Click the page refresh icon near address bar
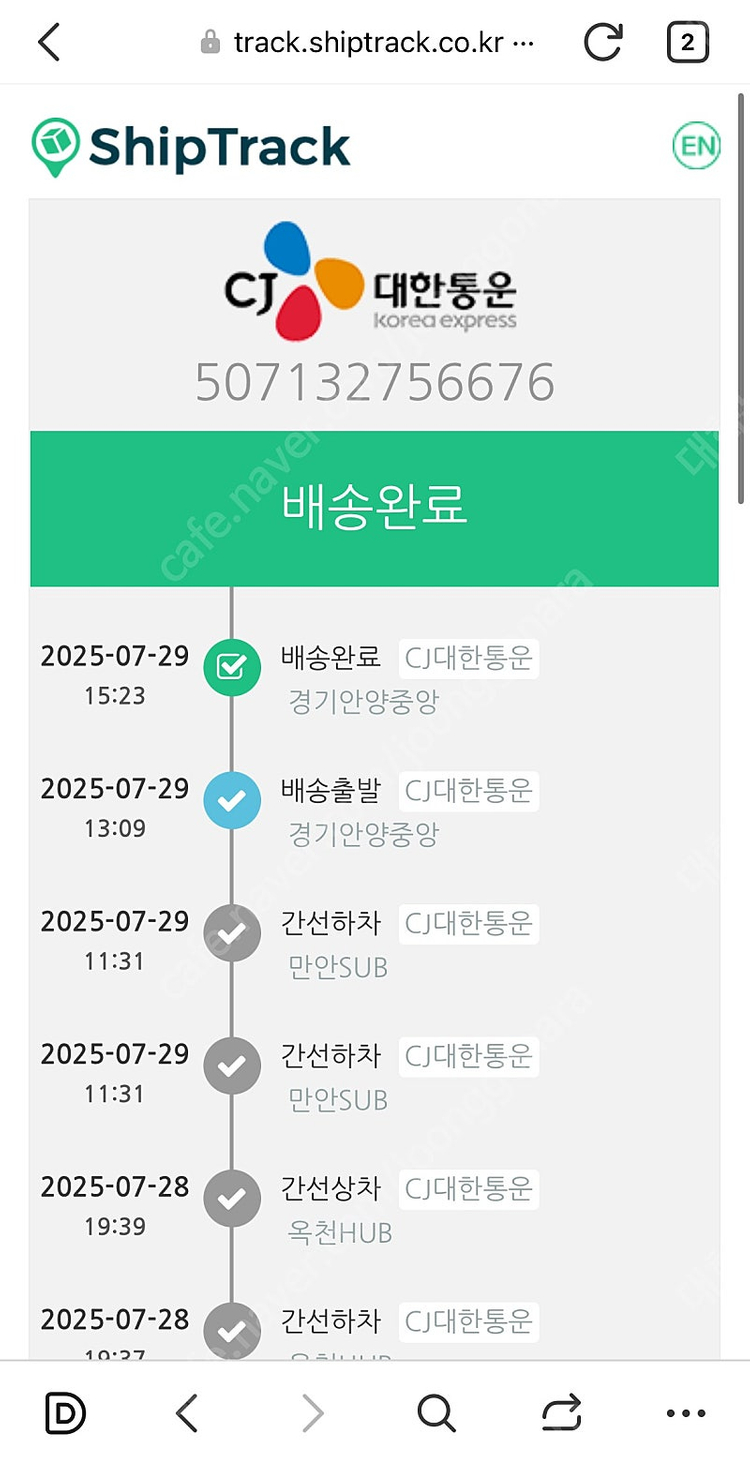 click(603, 42)
